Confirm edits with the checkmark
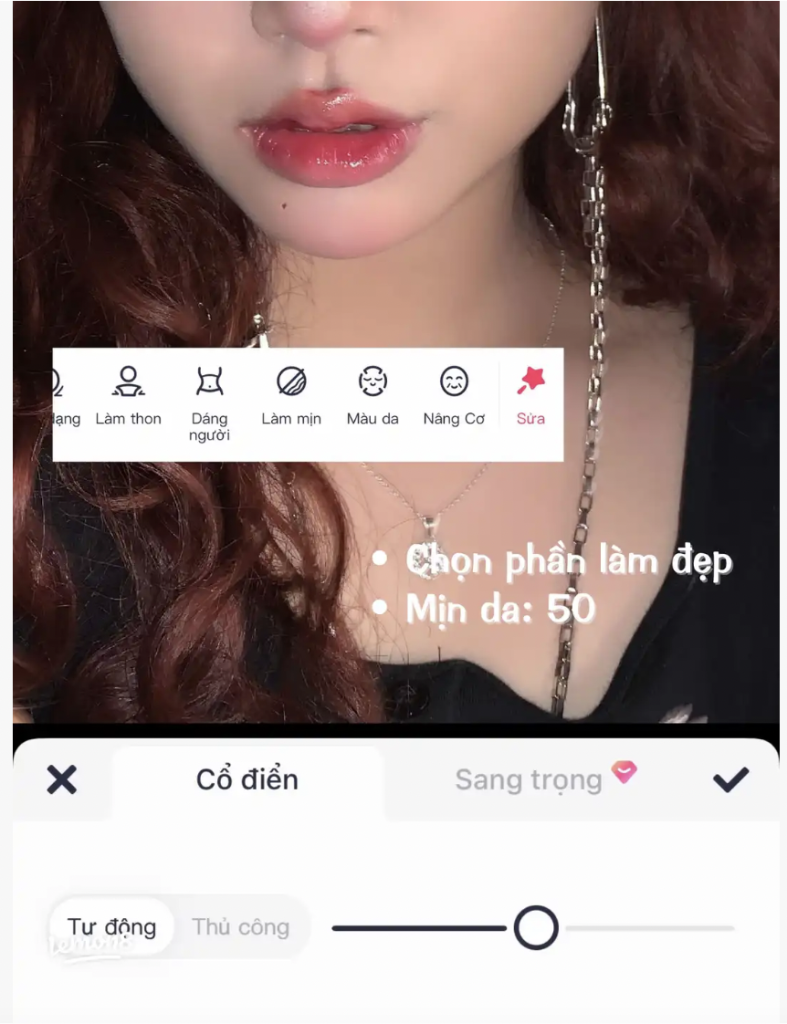 [x=730, y=780]
